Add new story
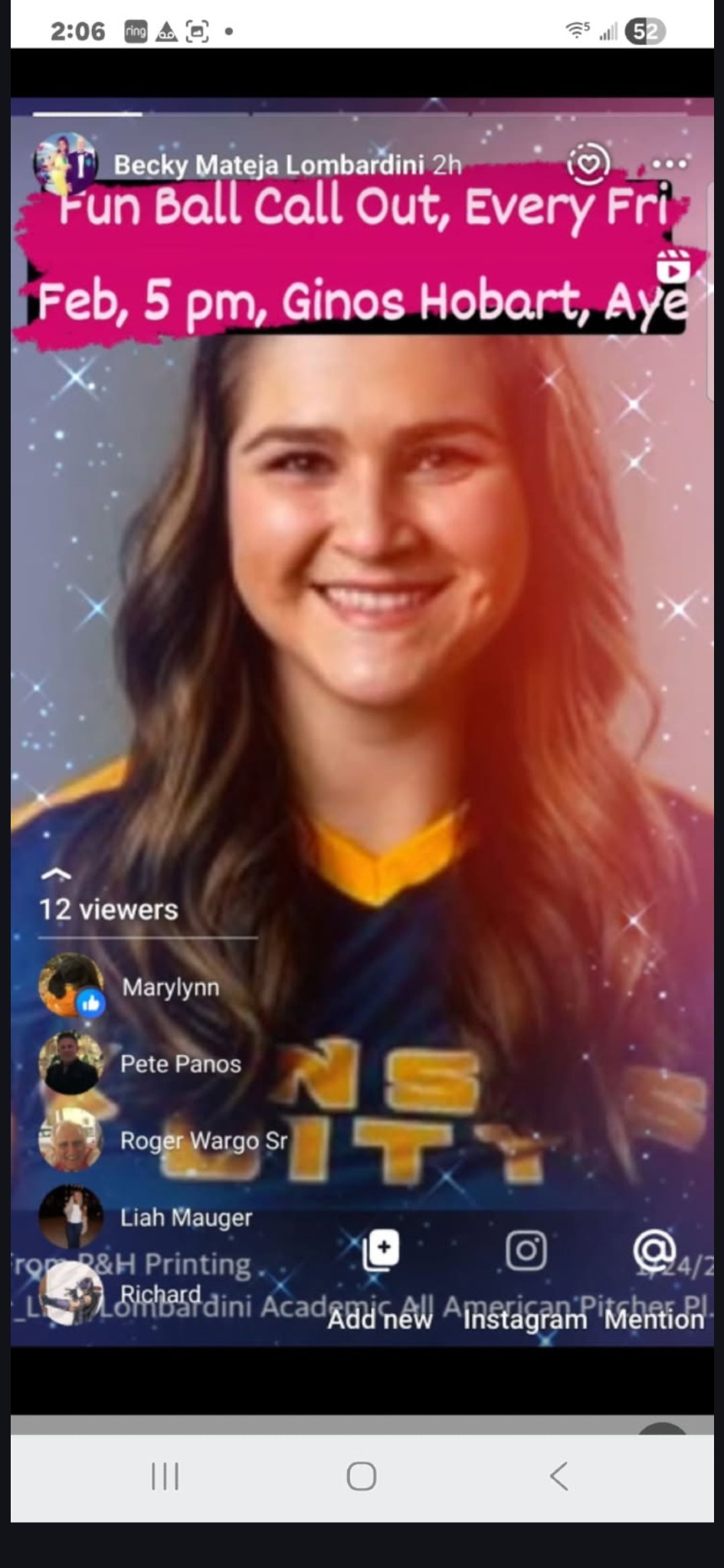Screen dimensions: 724x1568 (380, 1271)
